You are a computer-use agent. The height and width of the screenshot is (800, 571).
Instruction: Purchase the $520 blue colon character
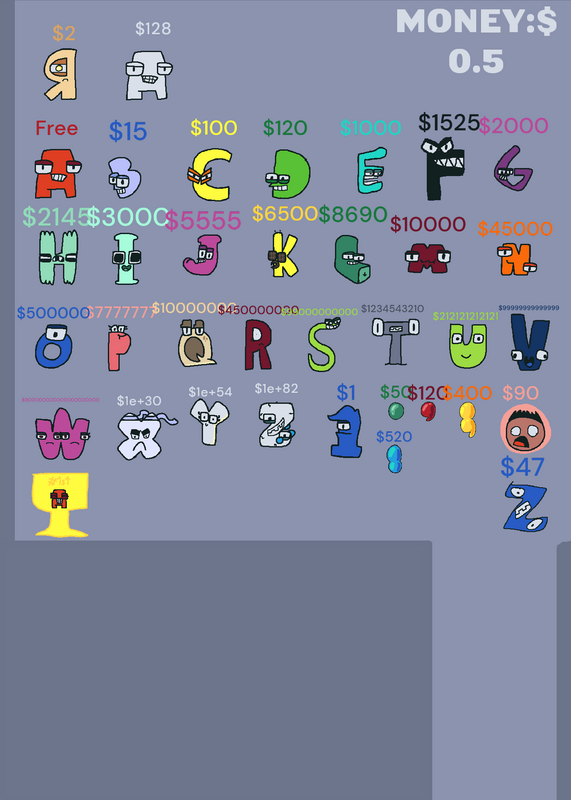tap(394, 459)
